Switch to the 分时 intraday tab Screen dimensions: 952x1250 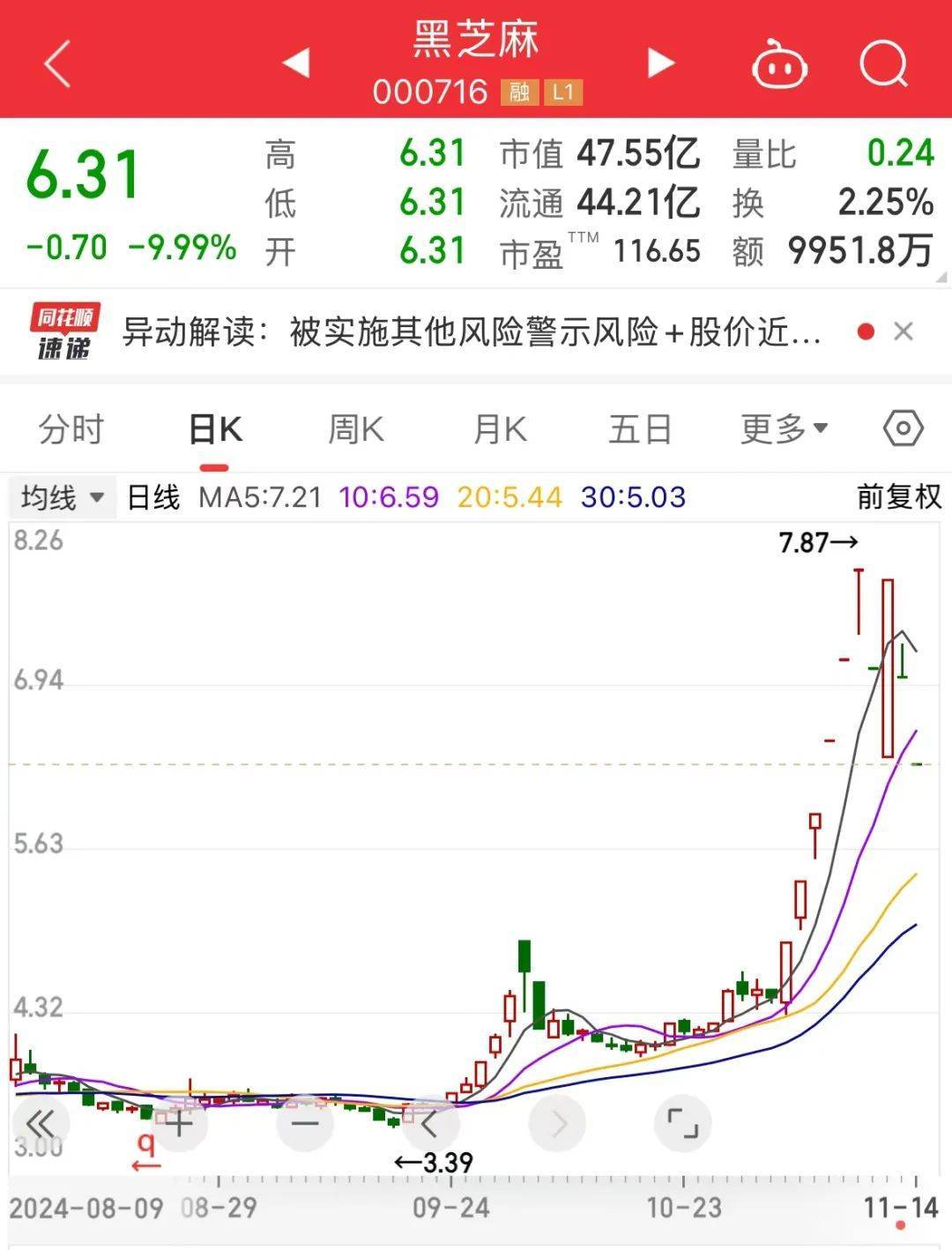pyautogui.click(x=69, y=429)
